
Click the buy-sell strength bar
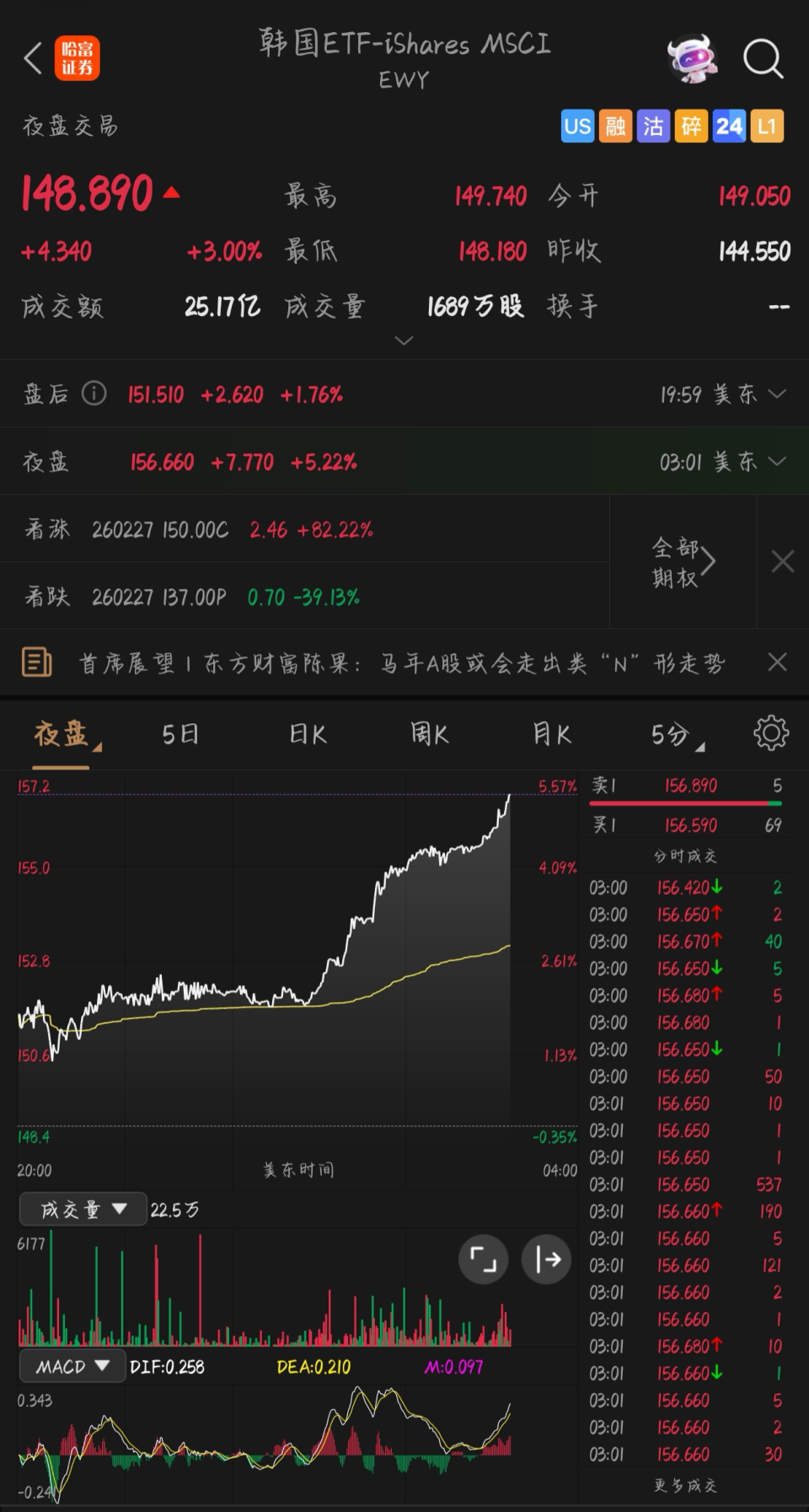pos(685,805)
